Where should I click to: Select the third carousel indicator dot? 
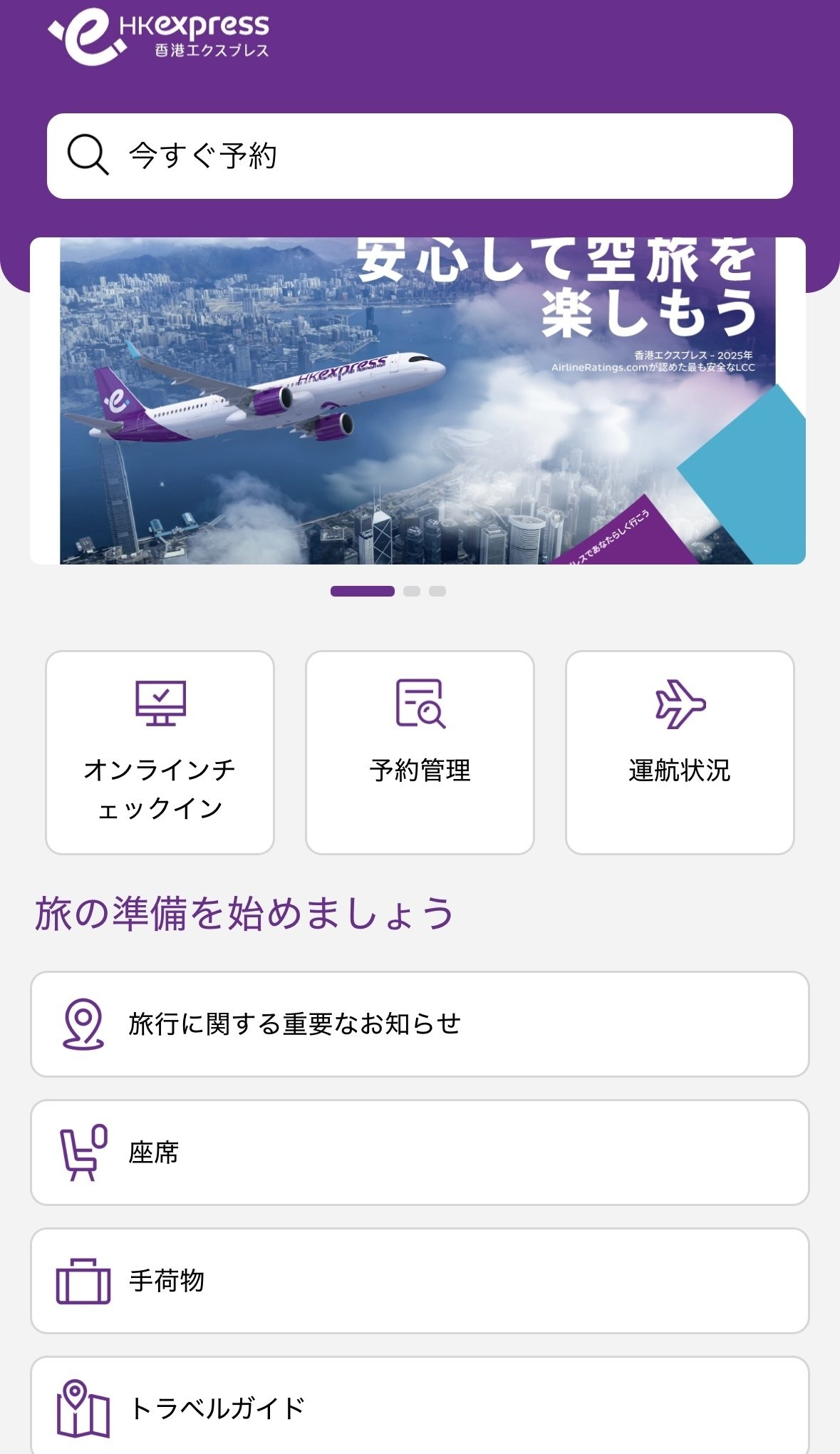point(437,591)
